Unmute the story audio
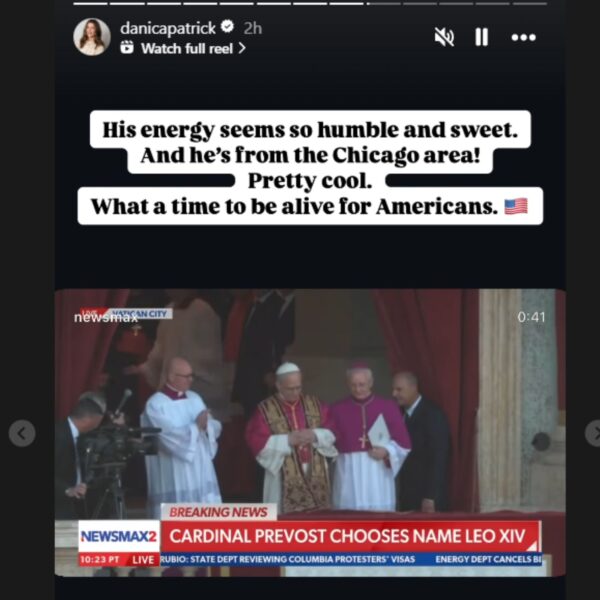The height and width of the screenshot is (600, 600). tap(444, 37)
